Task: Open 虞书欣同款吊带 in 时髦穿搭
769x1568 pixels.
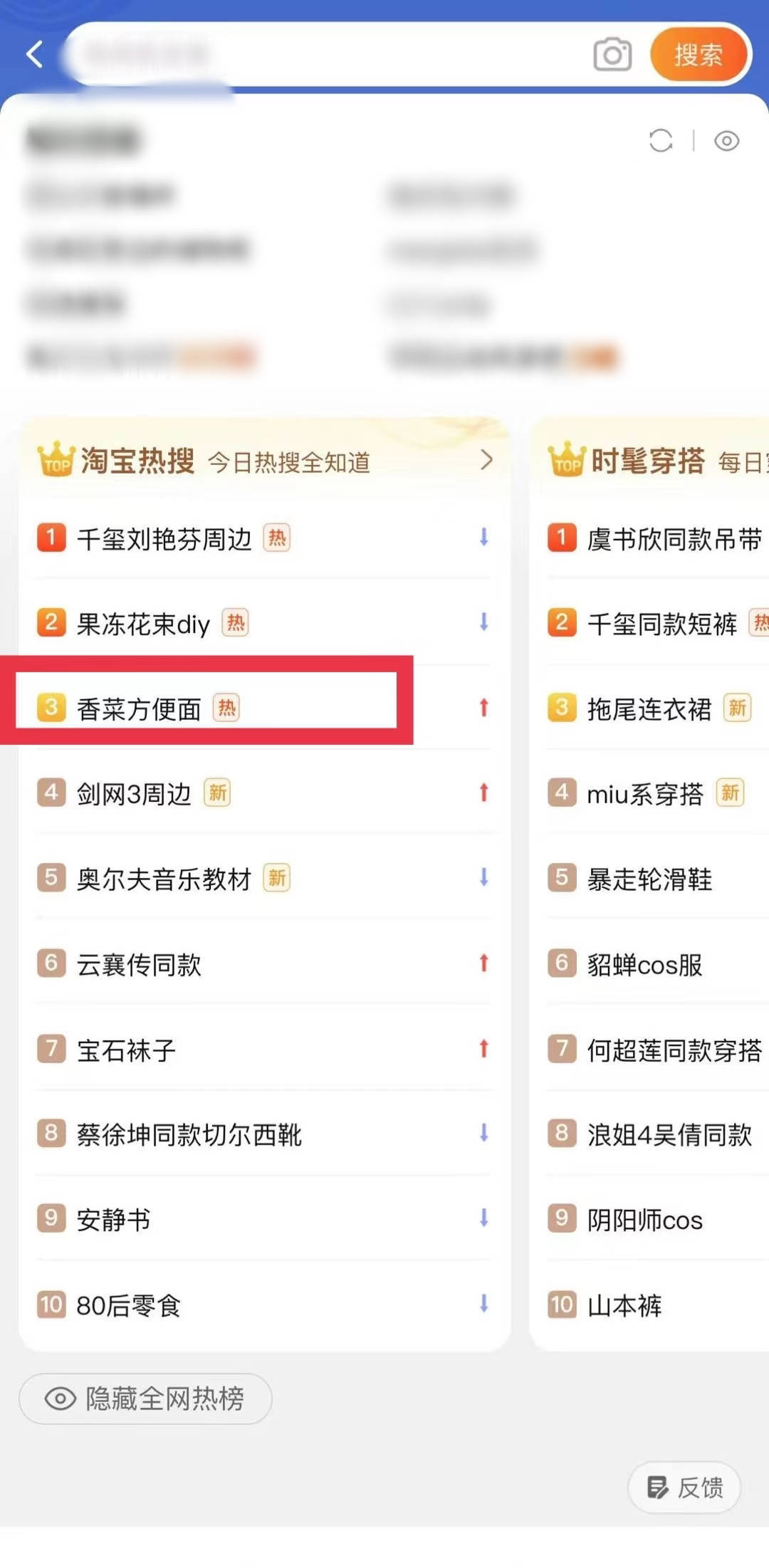Action: (673, 539)
